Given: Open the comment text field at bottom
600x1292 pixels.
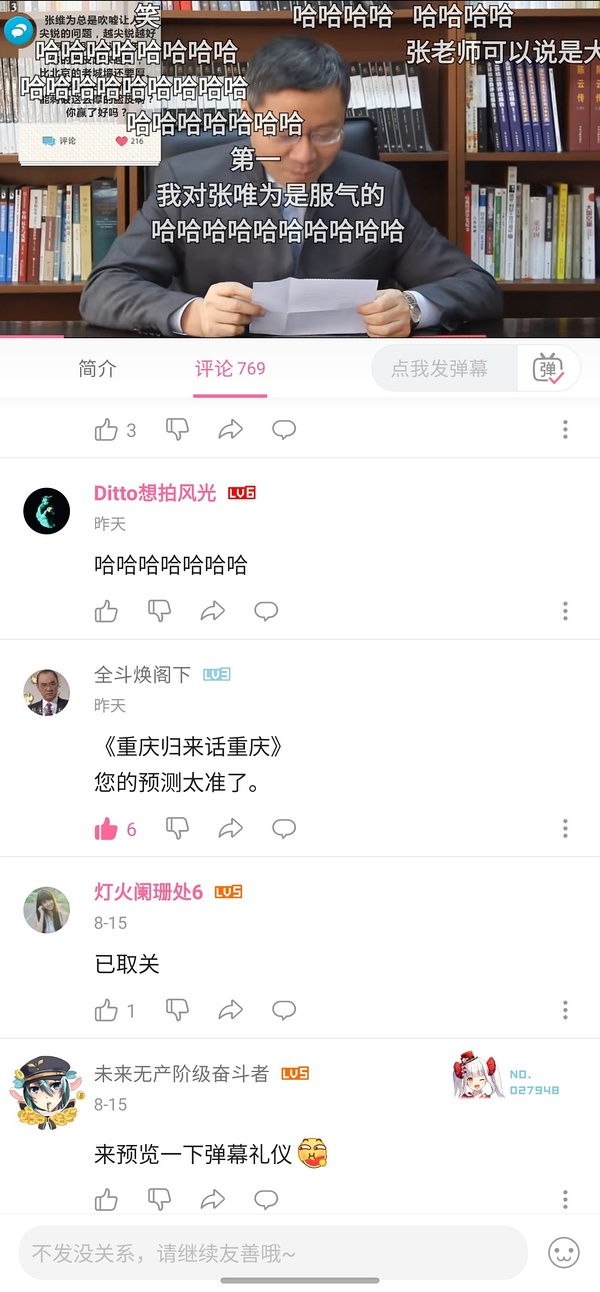Looking at the screenshot, I should pos(272,1253).
